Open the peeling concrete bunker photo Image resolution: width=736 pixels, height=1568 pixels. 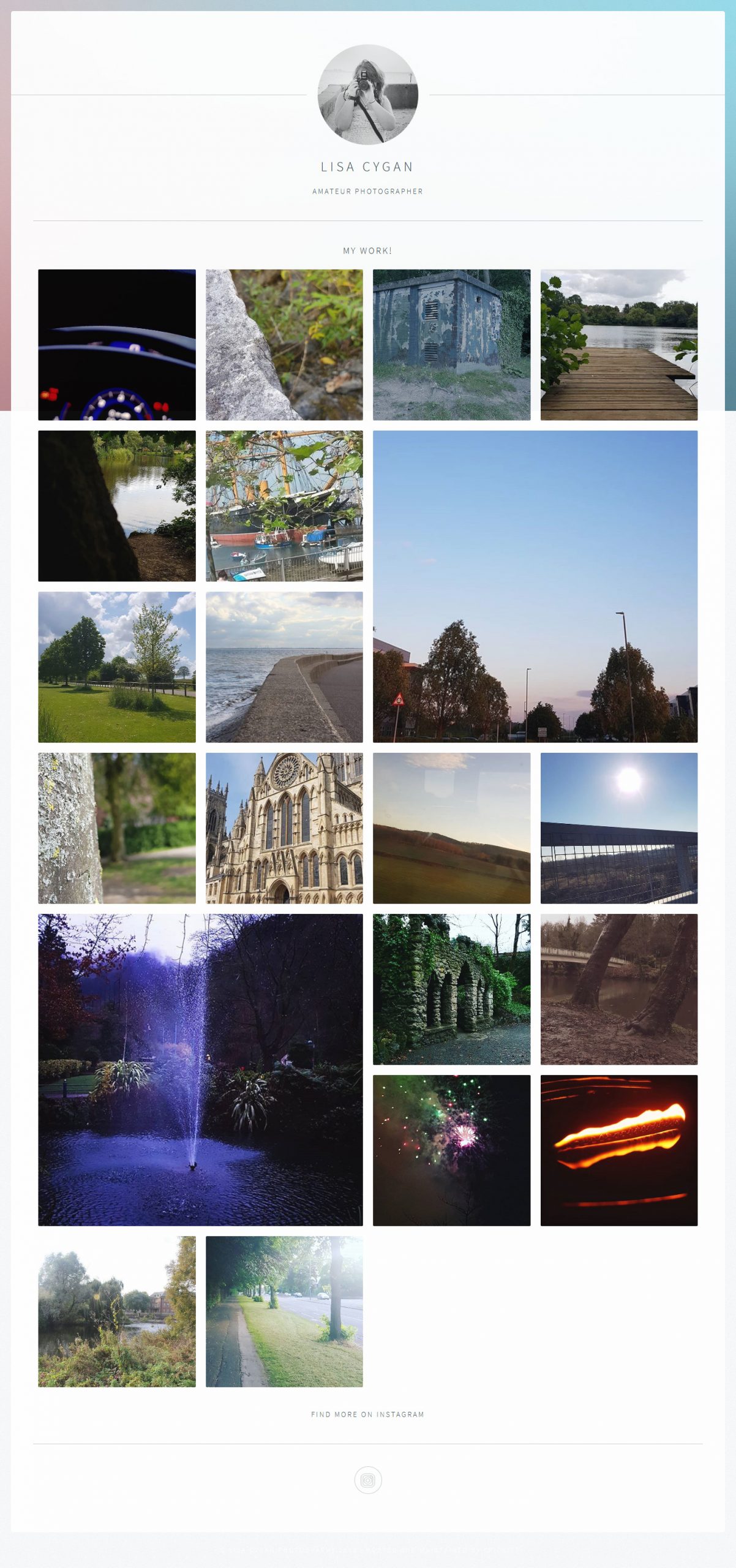point(451,345)
